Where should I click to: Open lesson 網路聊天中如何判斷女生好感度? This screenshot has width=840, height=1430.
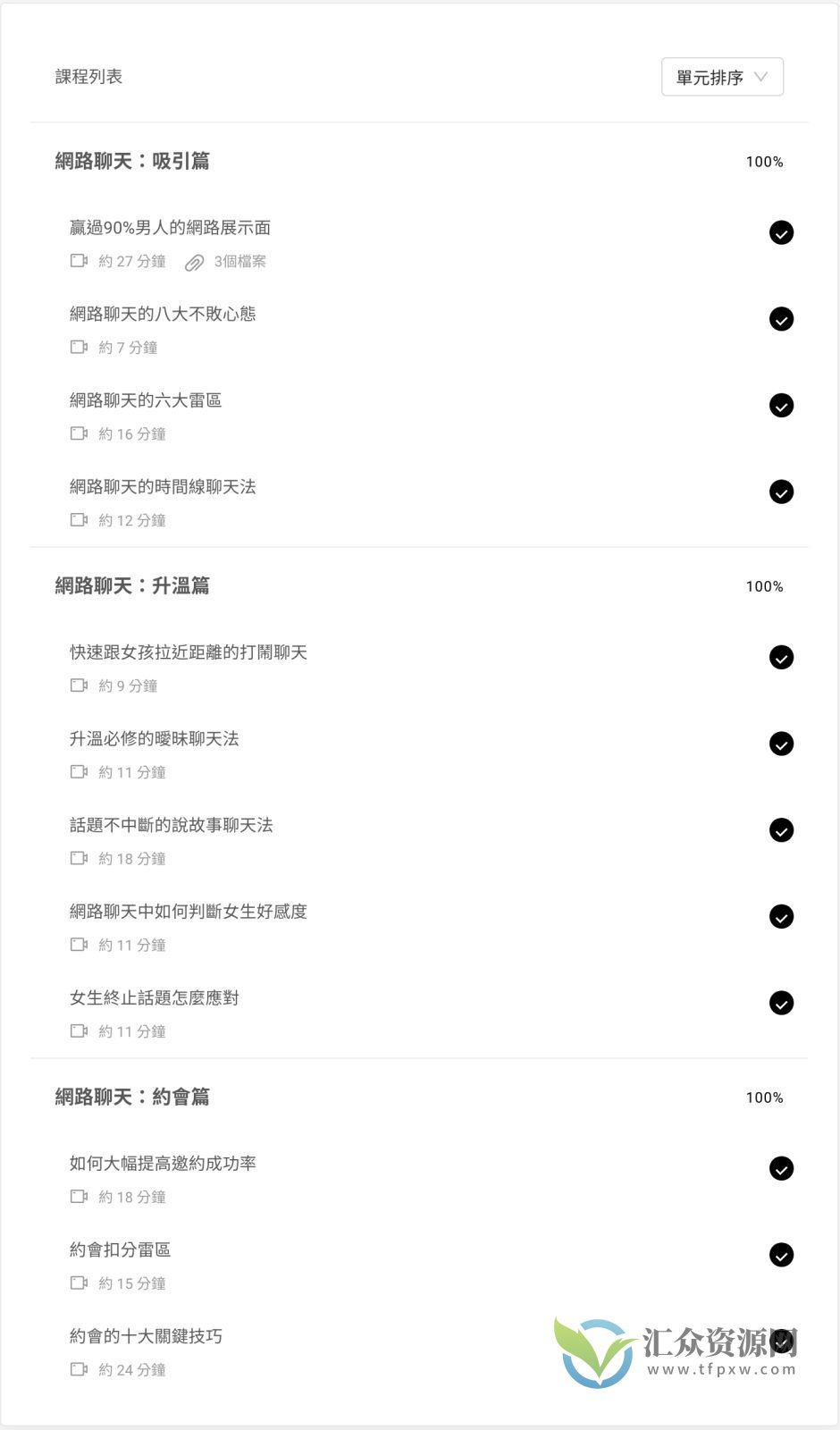tap(189, 912)
